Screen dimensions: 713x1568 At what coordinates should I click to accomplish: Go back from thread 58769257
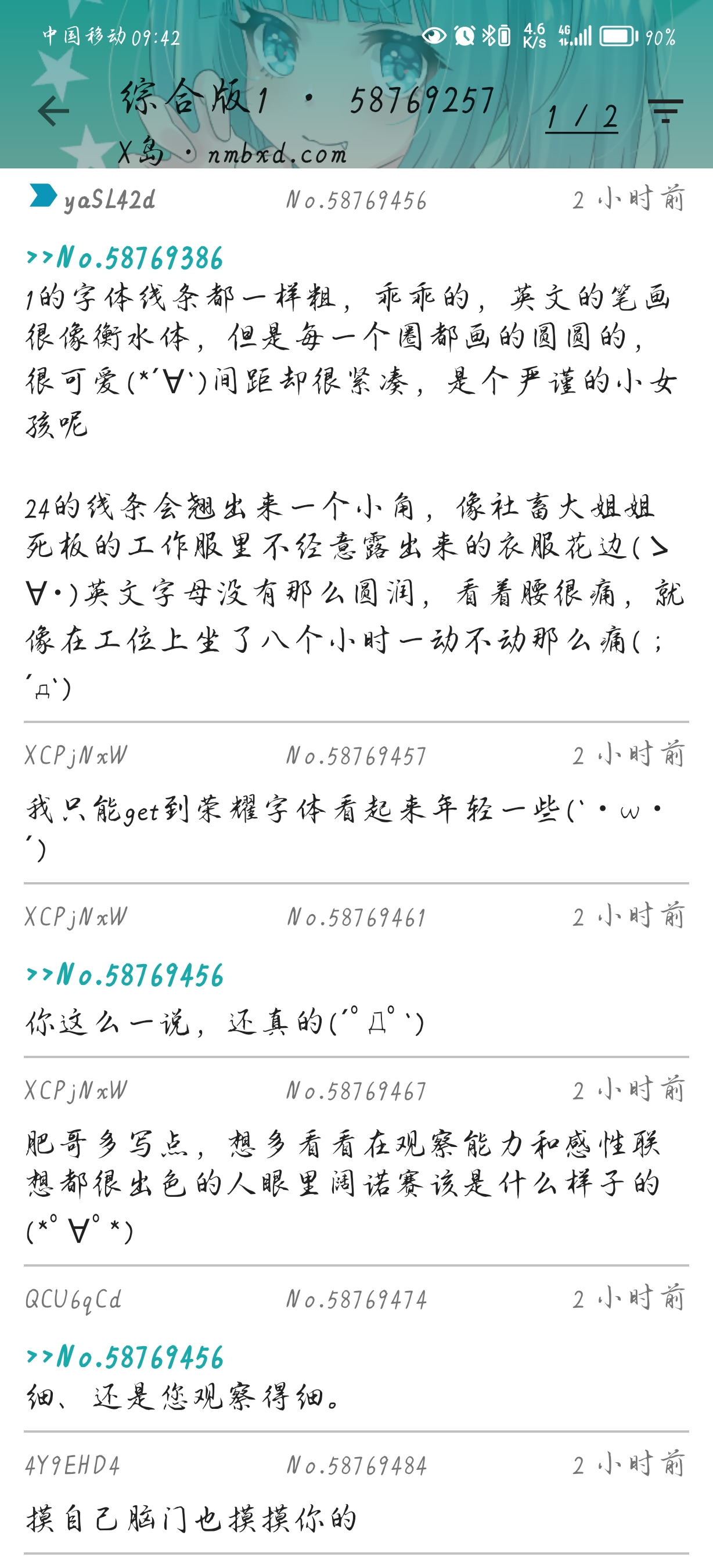tap(53, 112)
